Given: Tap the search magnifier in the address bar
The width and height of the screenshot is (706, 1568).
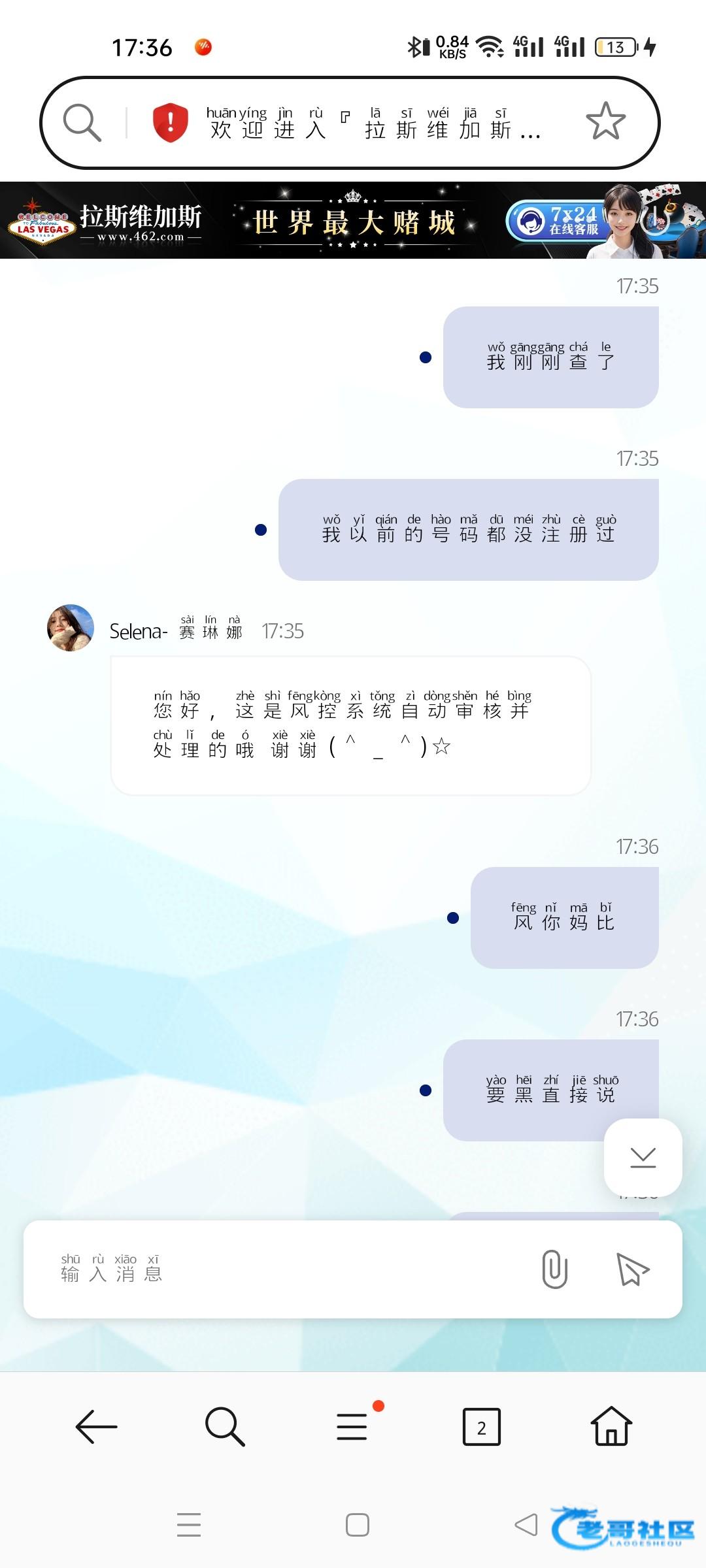Looking at the screenshot, I should point(82,122).
